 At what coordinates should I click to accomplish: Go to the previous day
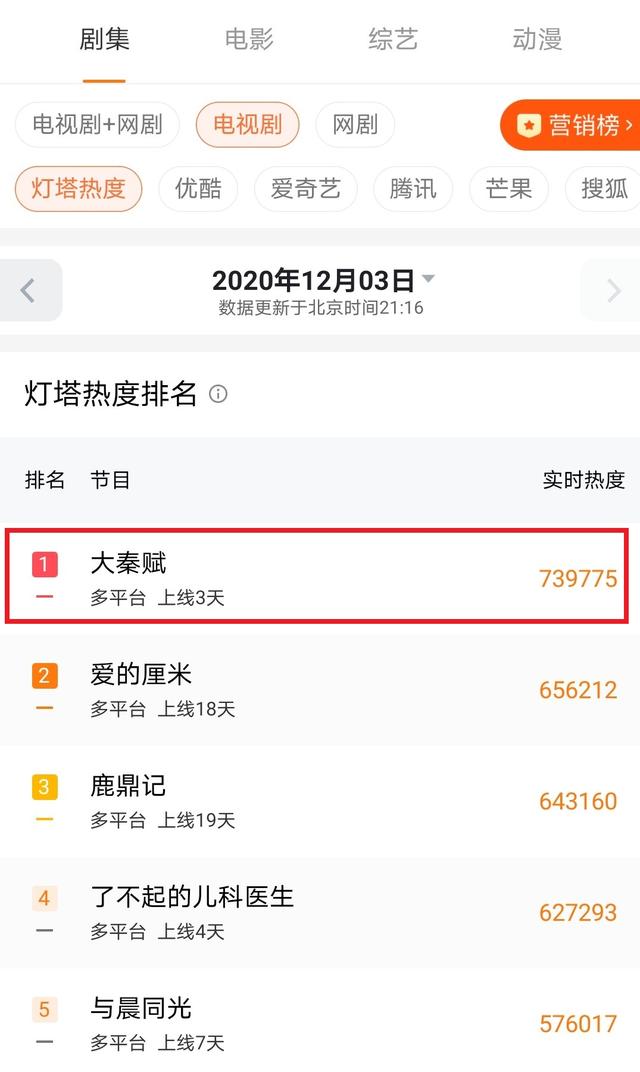point(31,291)
